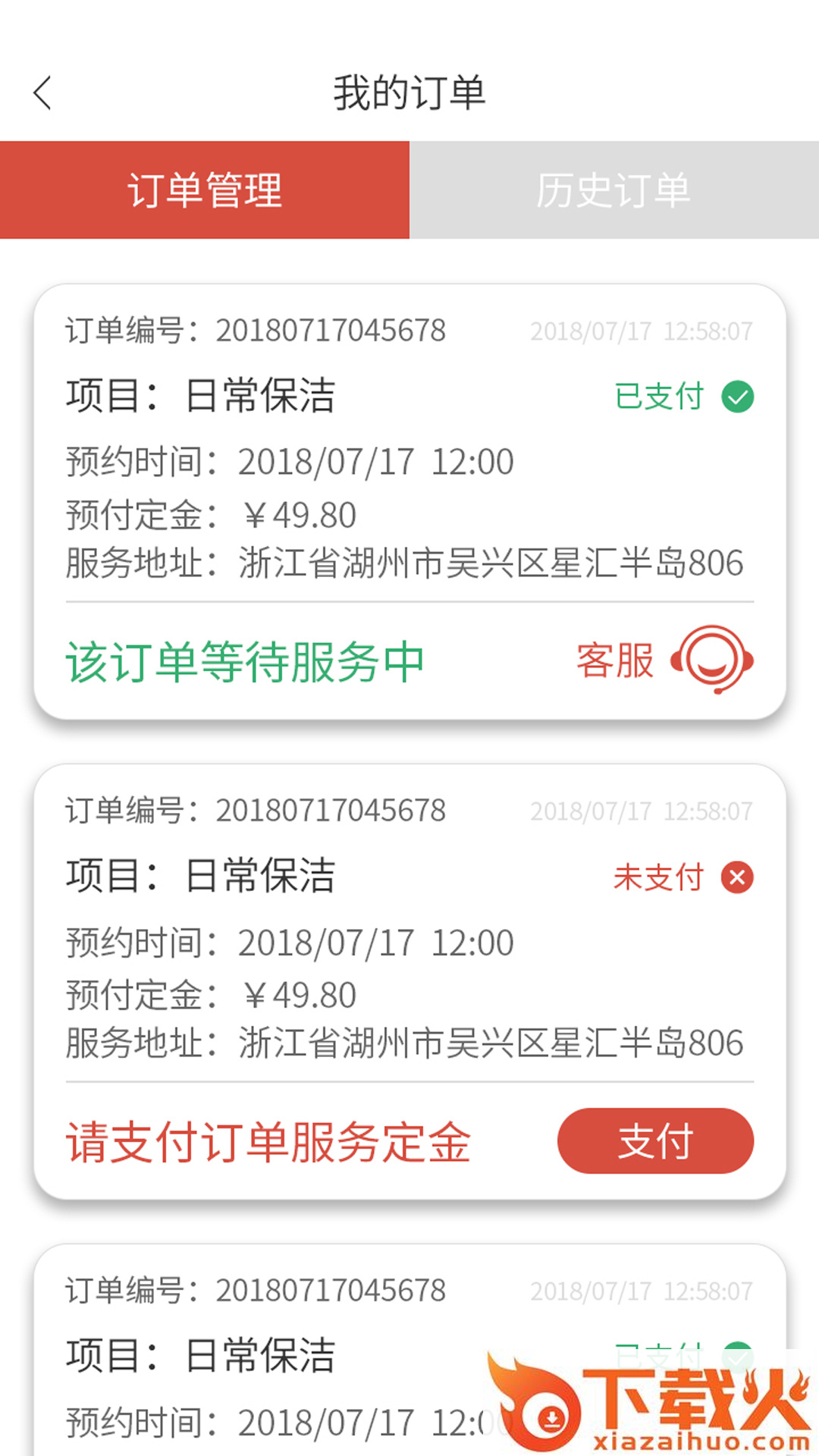Viewport: 819px width, 1456px height.
Task: Contact 客服 for the order awaiting service
Action: [665, 660]
